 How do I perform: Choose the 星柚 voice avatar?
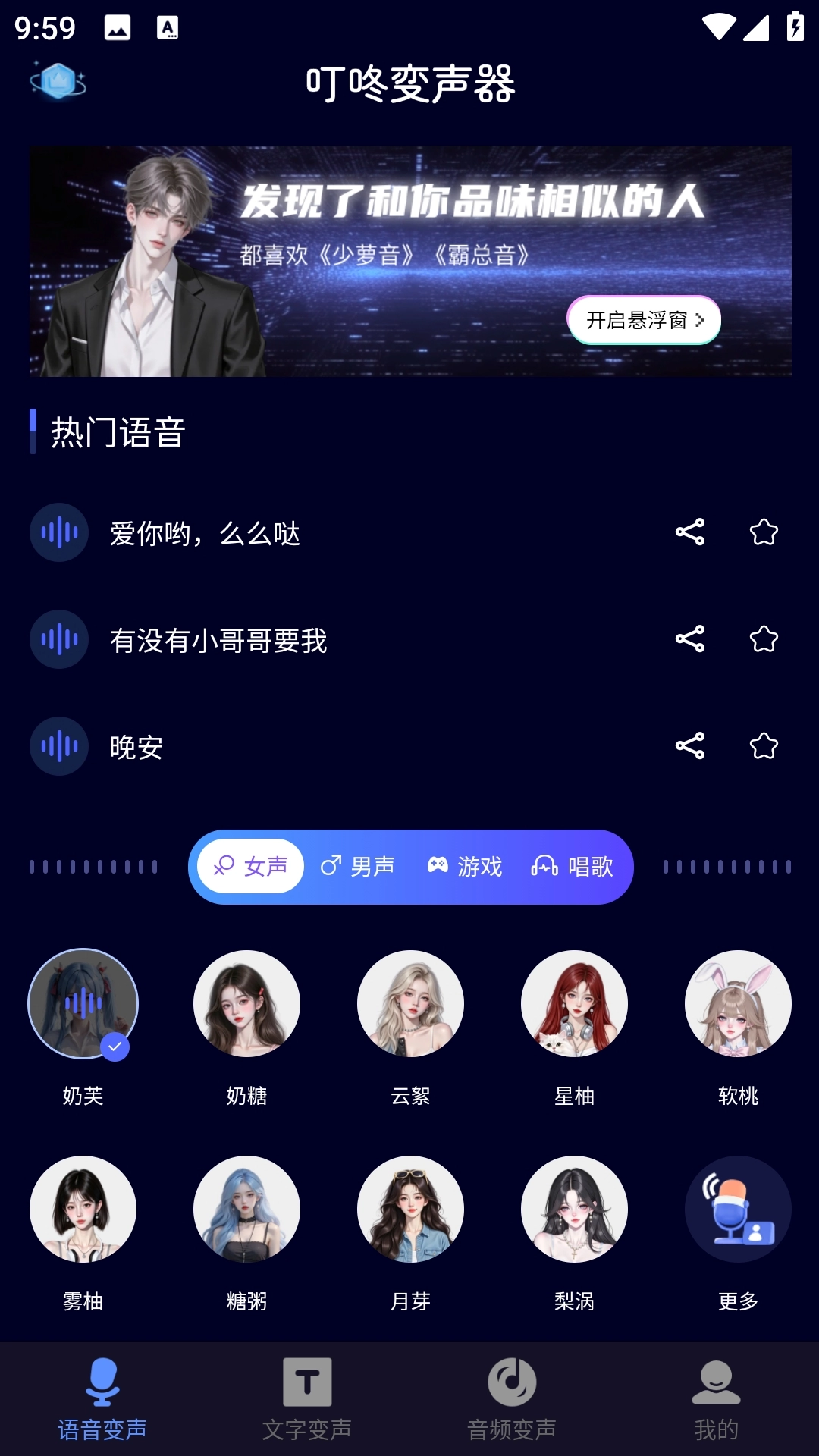(574, 1003)
